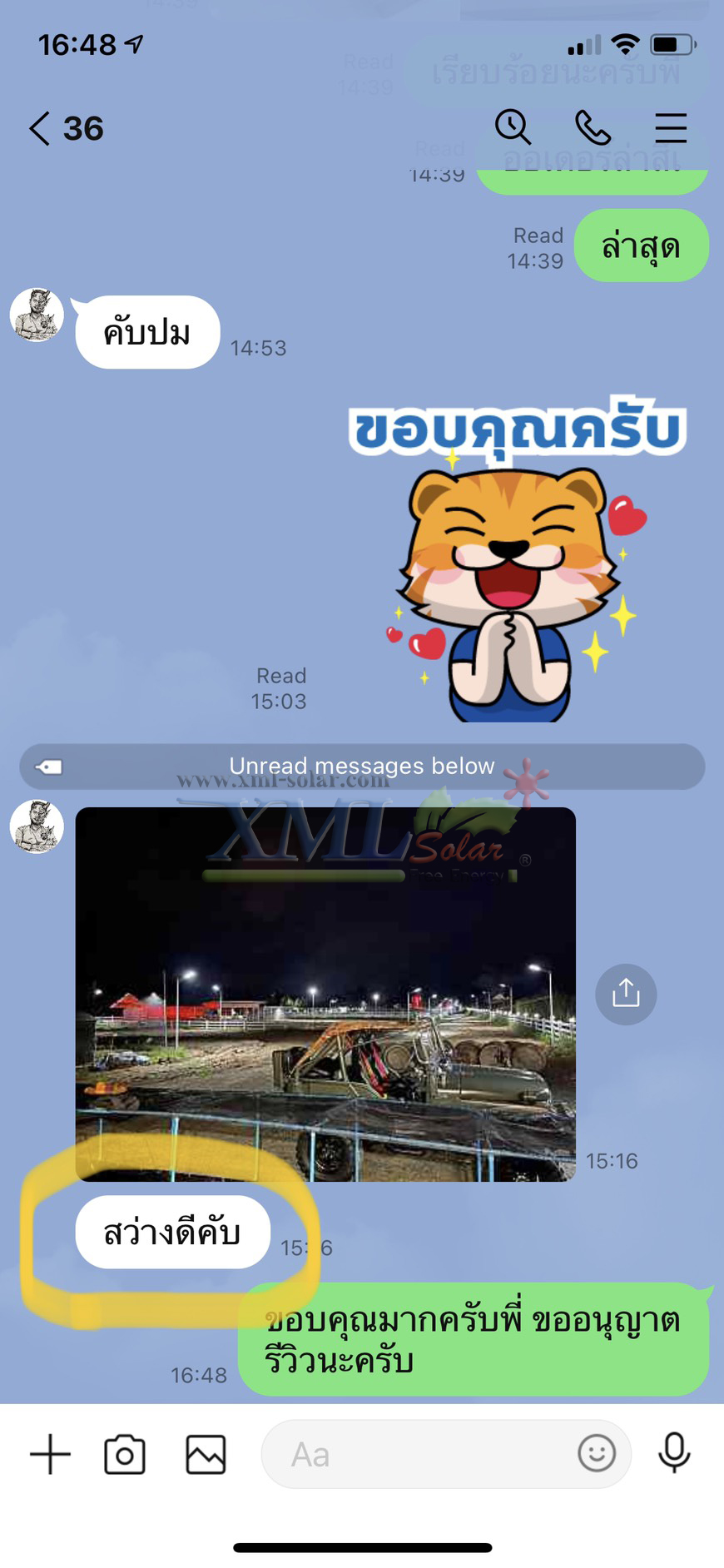Start a voice call

593,128
